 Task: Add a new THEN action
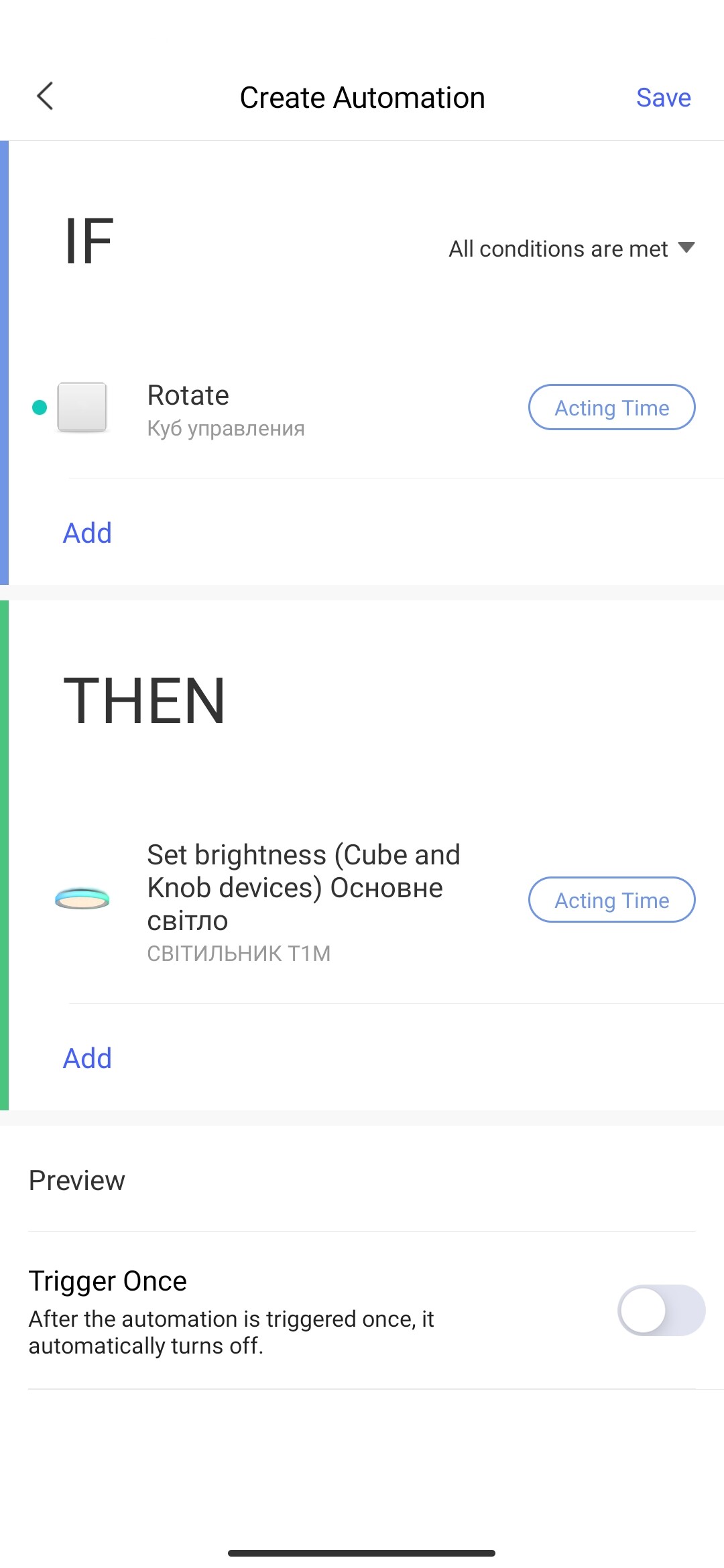pos(87,1058)
